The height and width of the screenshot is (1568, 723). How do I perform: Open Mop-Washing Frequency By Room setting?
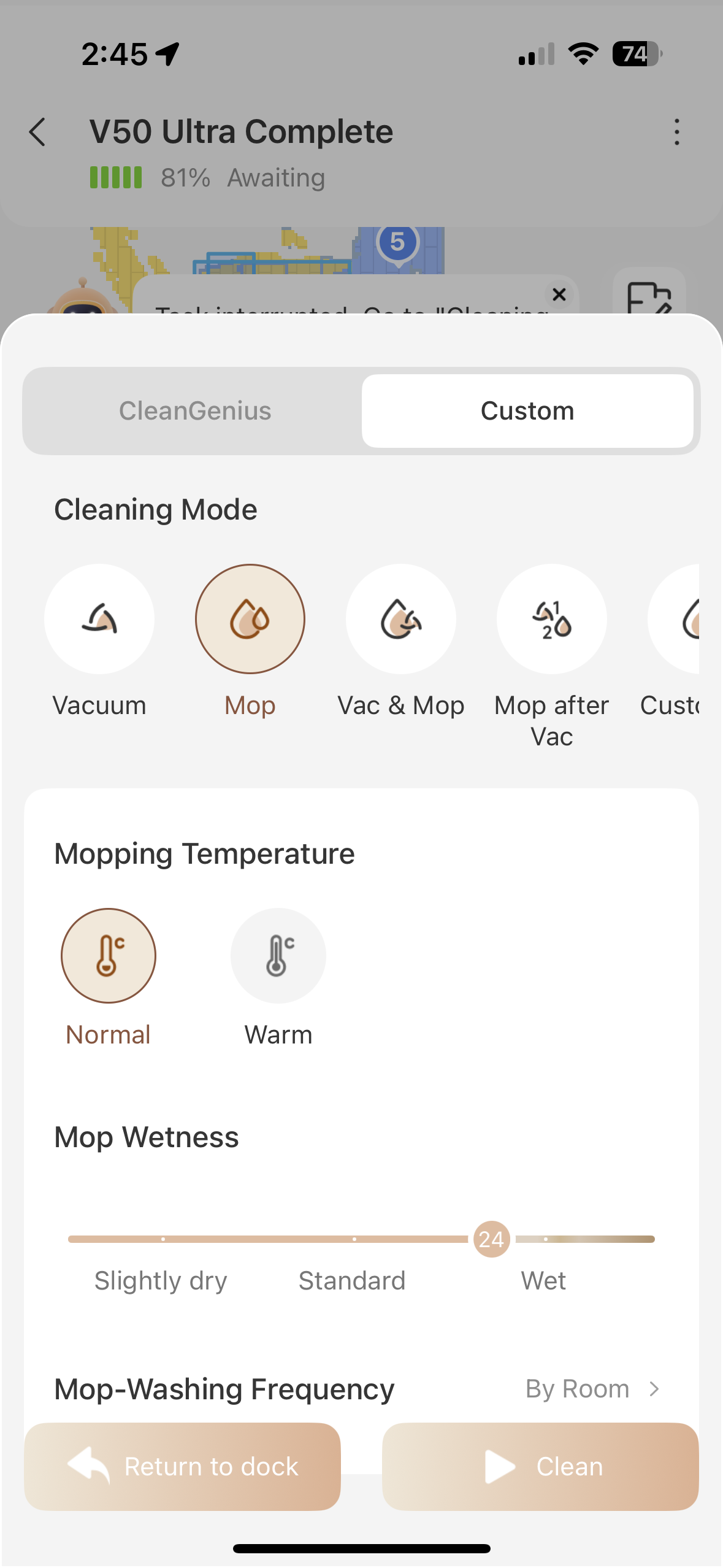[x=592, y=1389]
